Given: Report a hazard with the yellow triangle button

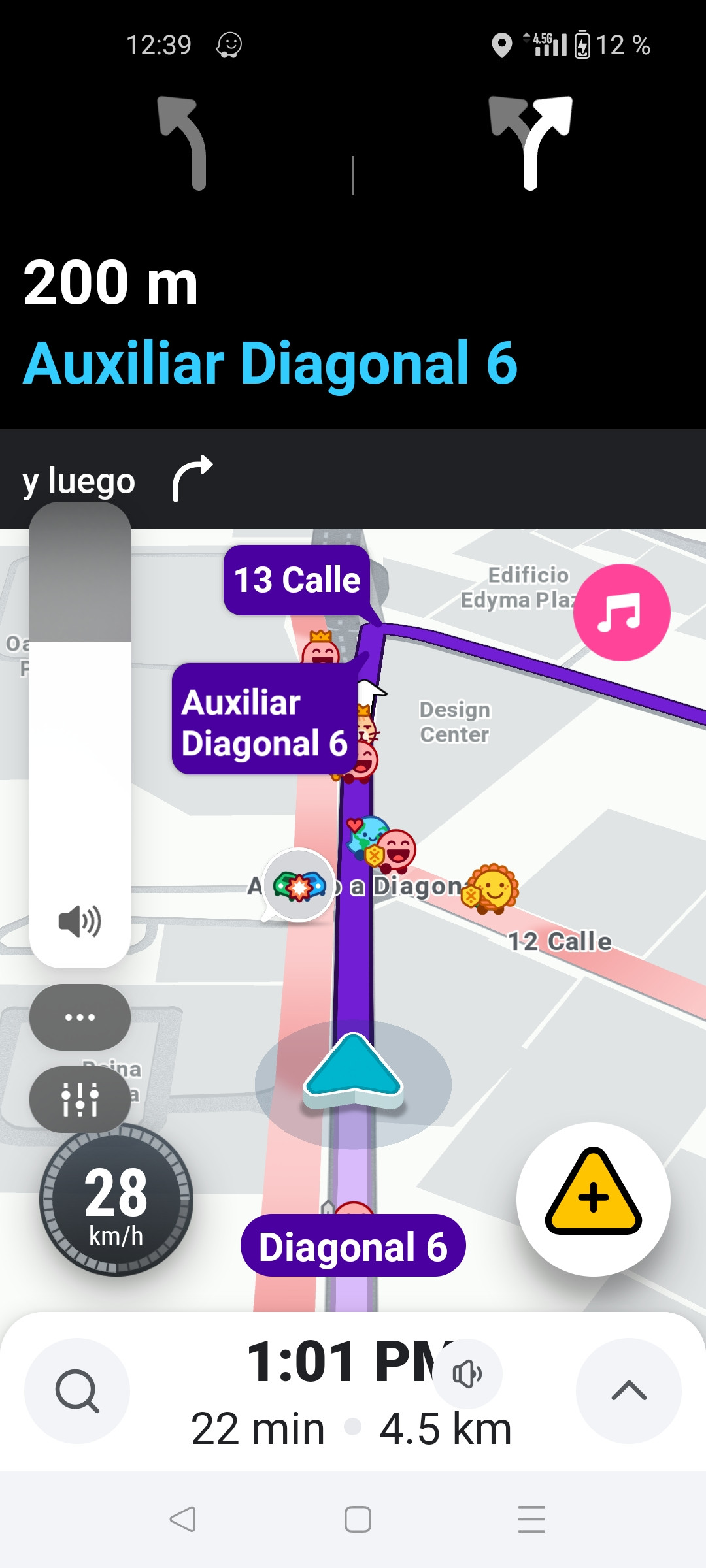Looking at the screenshot, I should pyautogui.click(x=593, y=1199).
